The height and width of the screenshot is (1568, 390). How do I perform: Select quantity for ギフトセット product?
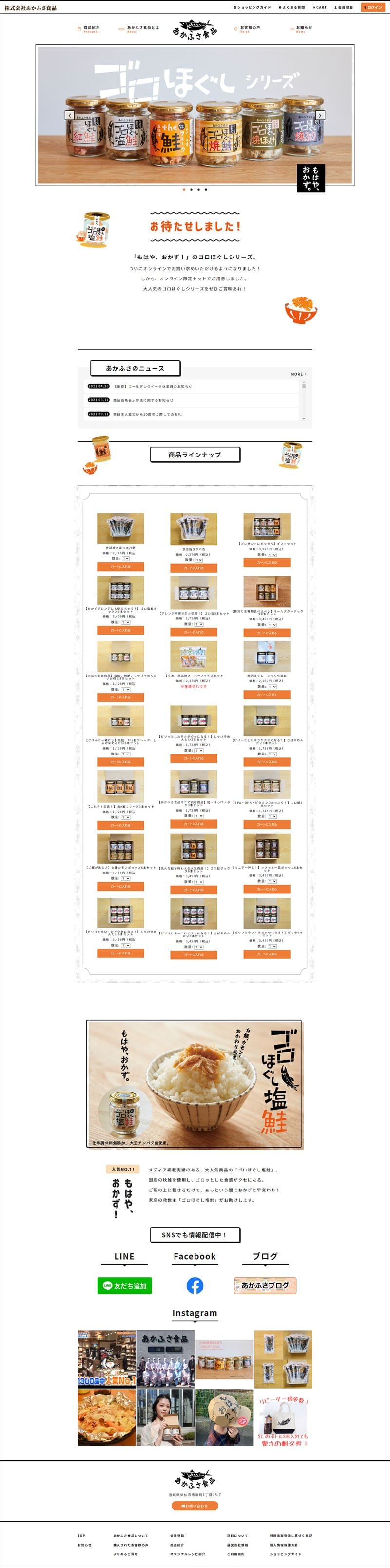[x=272, y=555]
